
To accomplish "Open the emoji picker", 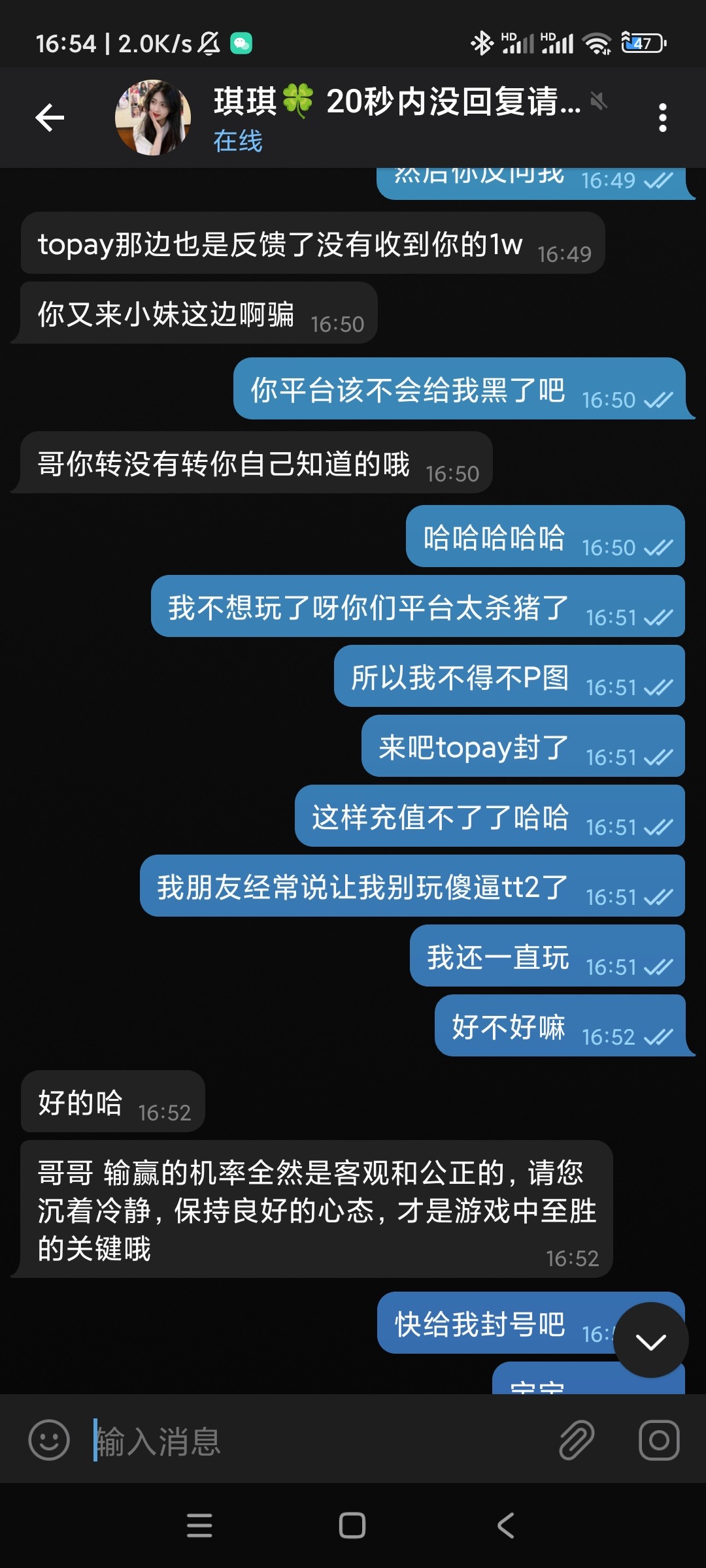I will 49,1440.
